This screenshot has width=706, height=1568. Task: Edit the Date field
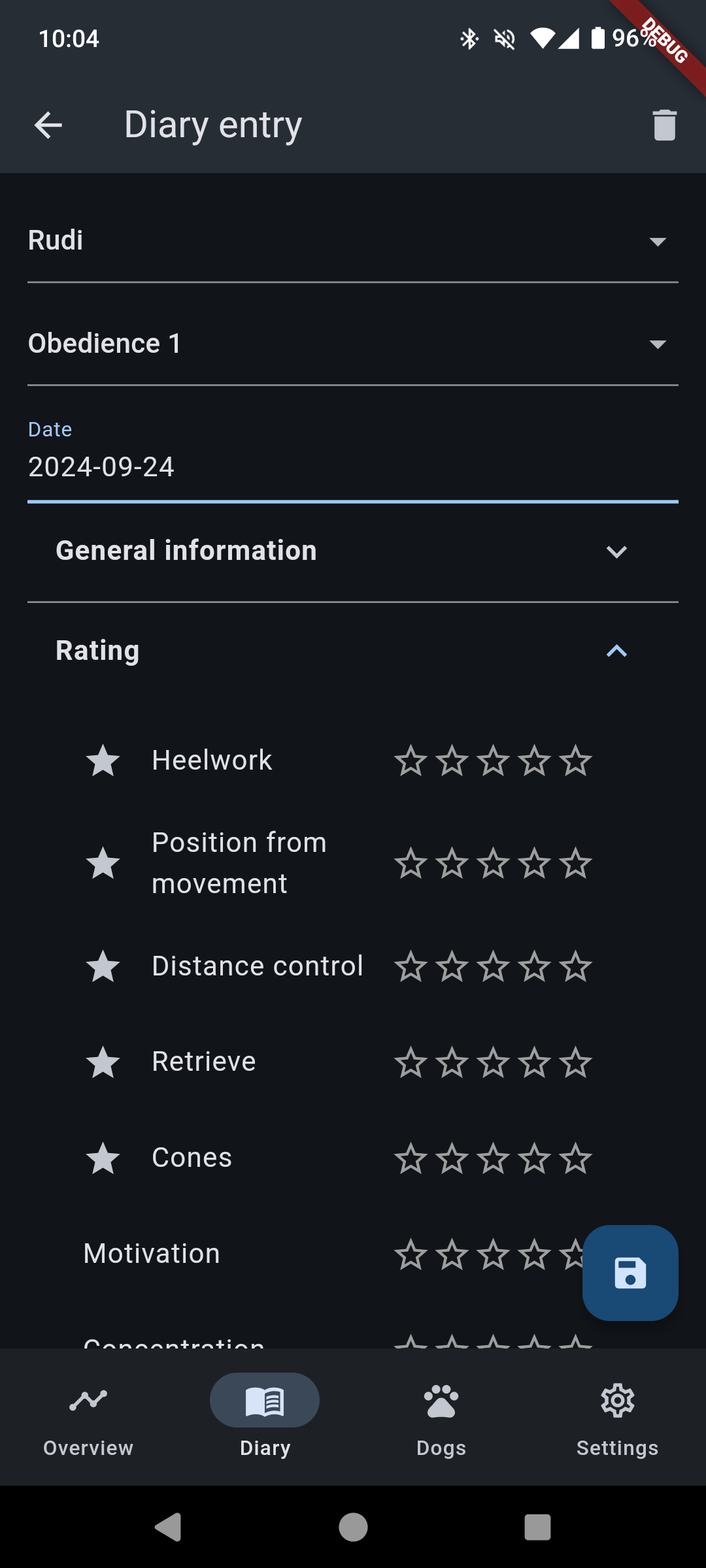click(353, 466)
